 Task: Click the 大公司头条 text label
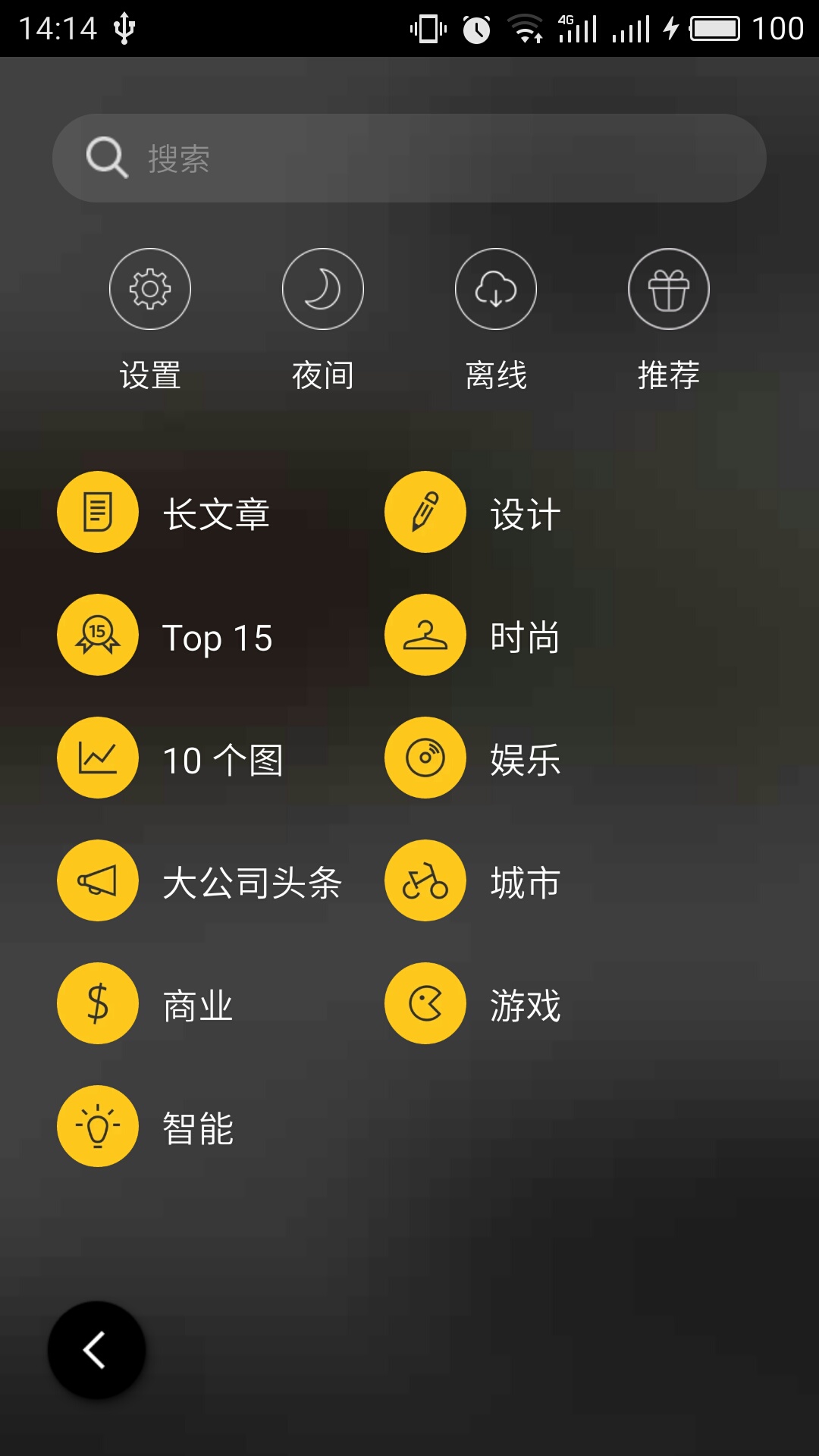click(x=253, y=883)
